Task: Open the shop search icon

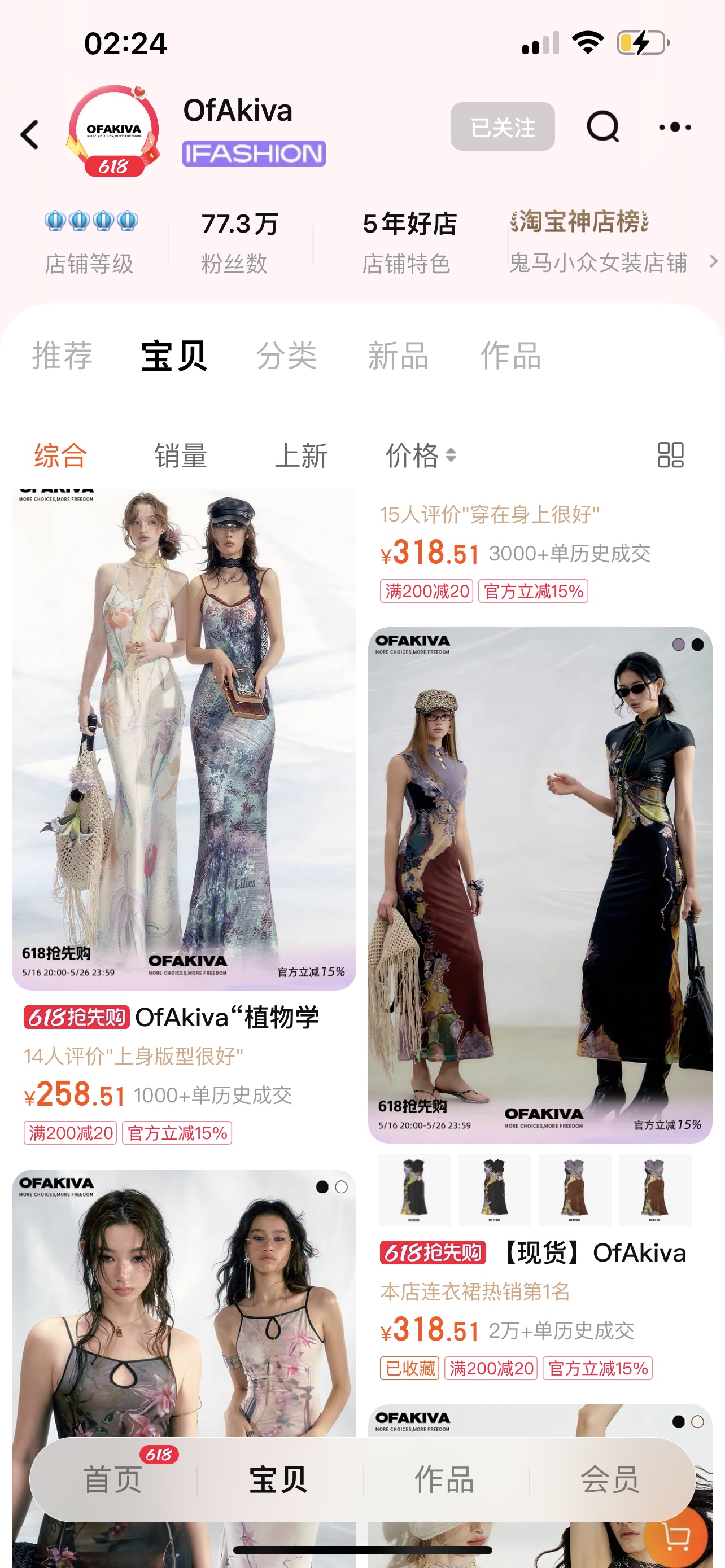Action: pyautogui.click(x=602, y=126)
